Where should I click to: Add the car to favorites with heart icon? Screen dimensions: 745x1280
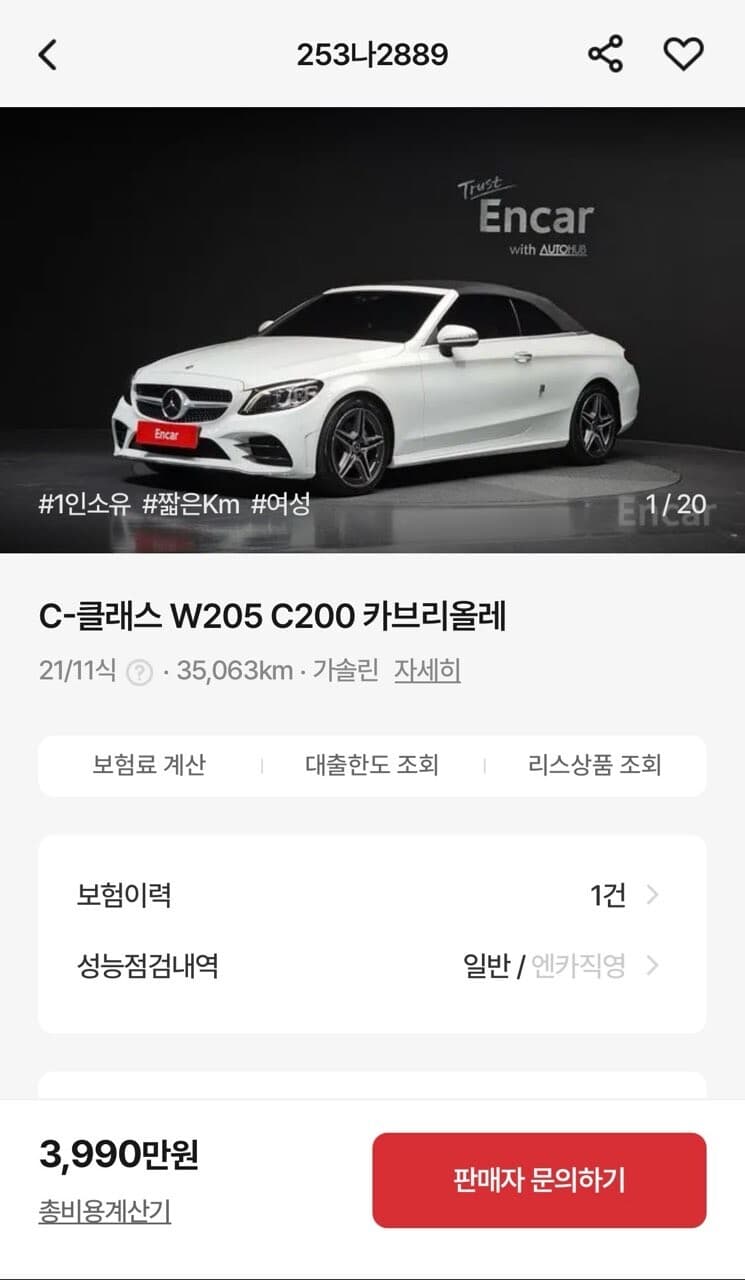tap(684, 56)
